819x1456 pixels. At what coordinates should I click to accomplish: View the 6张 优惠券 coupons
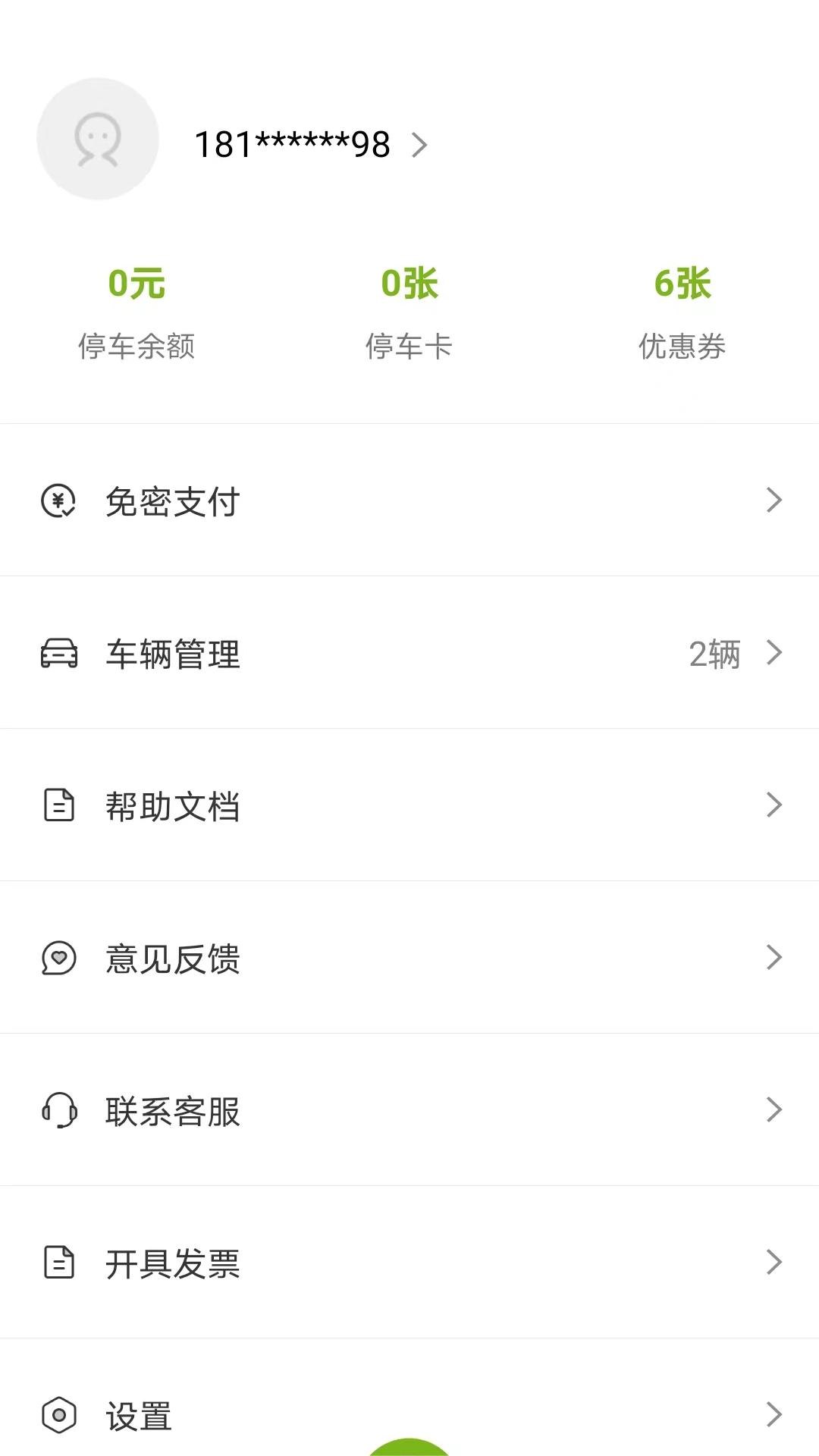click(x=681, y=311)
